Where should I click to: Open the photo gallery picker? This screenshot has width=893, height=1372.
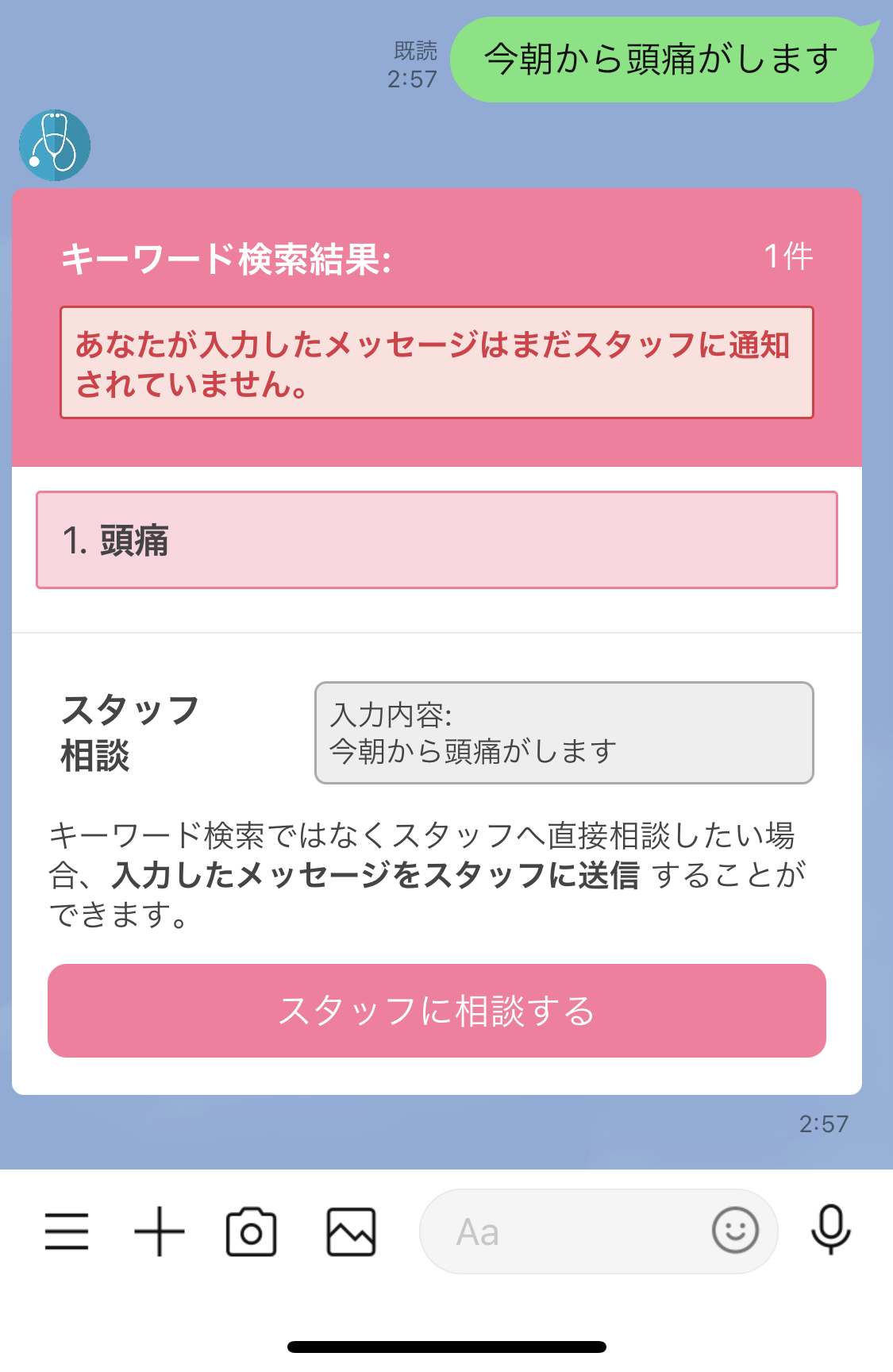pyautogui.click(x=351, y=1231)
